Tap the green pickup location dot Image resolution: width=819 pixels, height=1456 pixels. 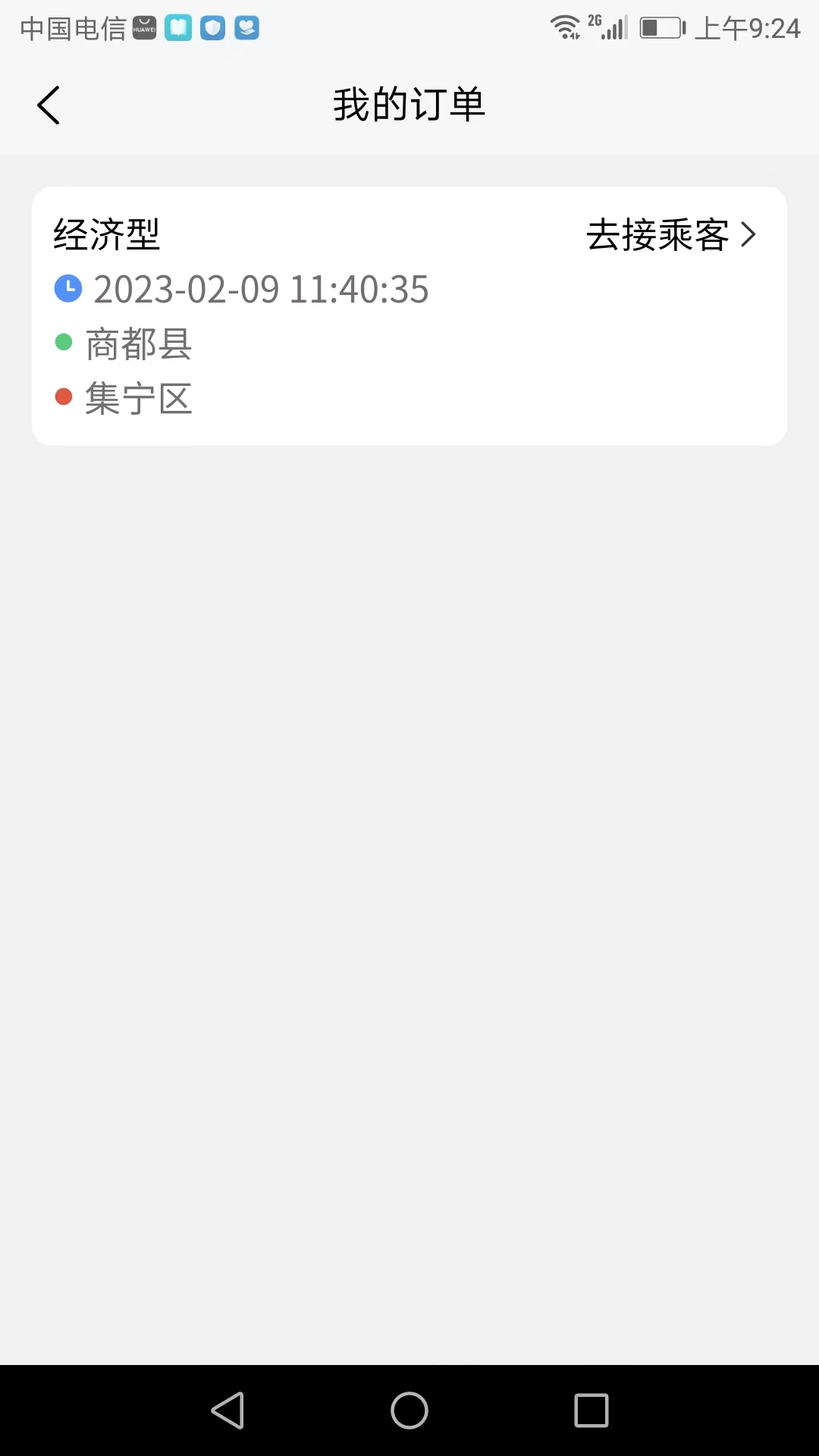pos(64,342)
